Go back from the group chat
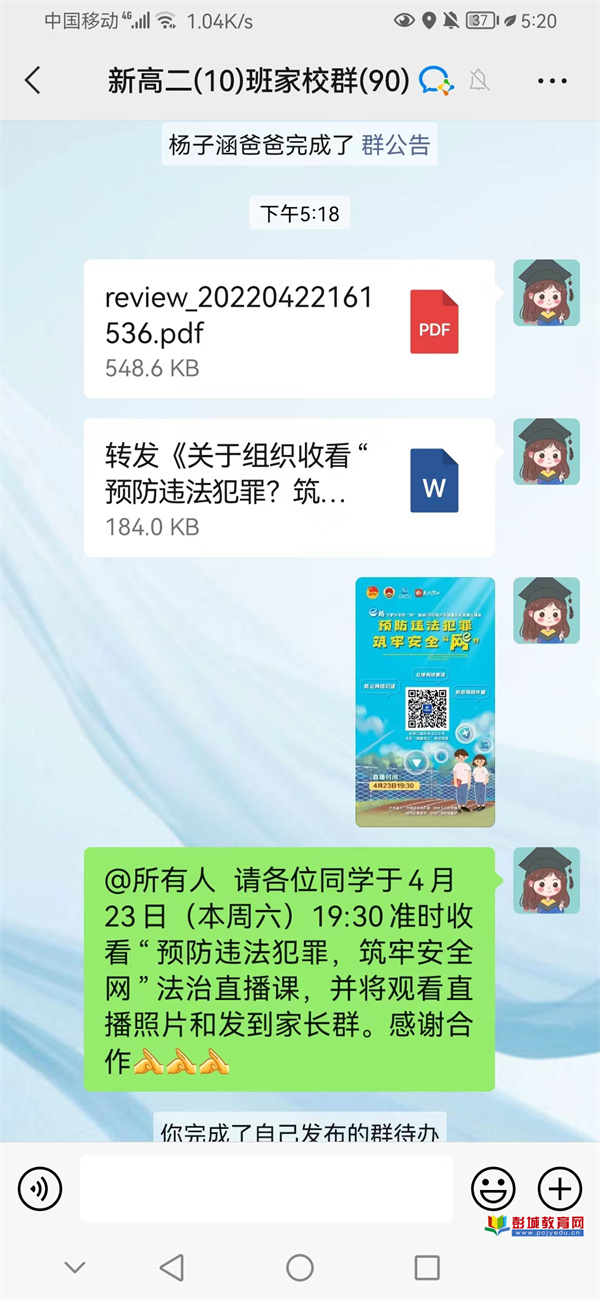 click(33, 81)
